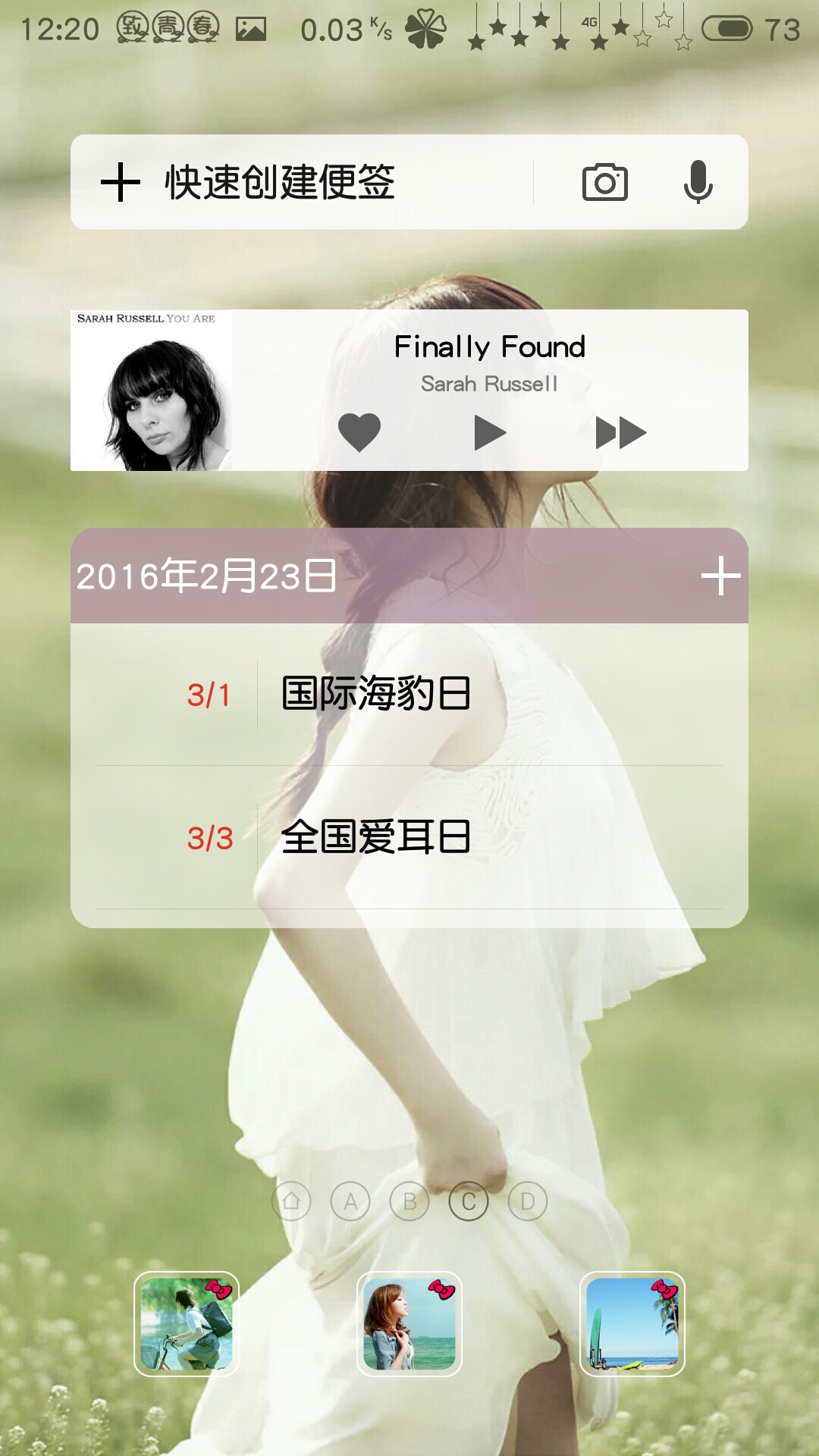The image size is (819, 1456).
Task: Switch to page B
Action: [409, 1201]
